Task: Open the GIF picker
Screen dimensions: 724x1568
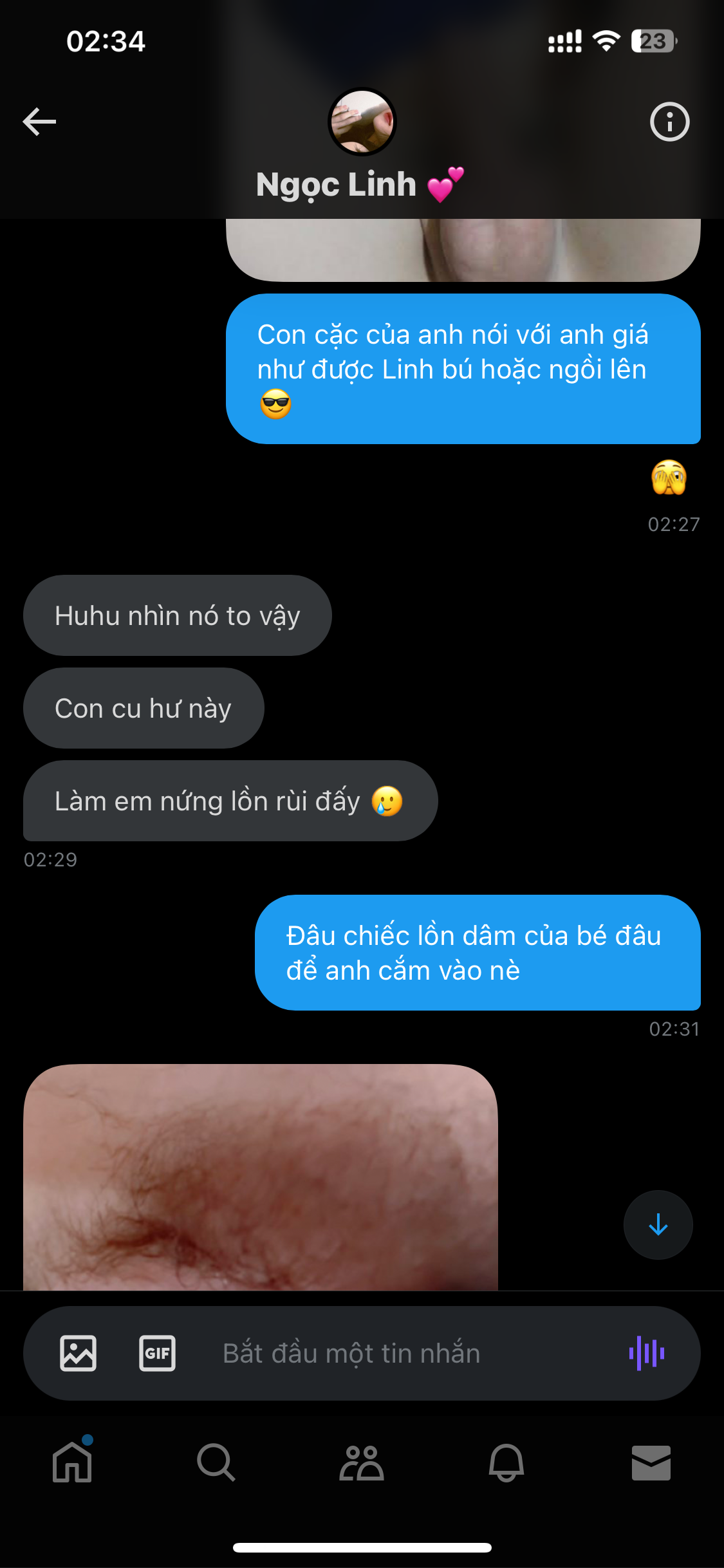Action: tap(157, 1353)
